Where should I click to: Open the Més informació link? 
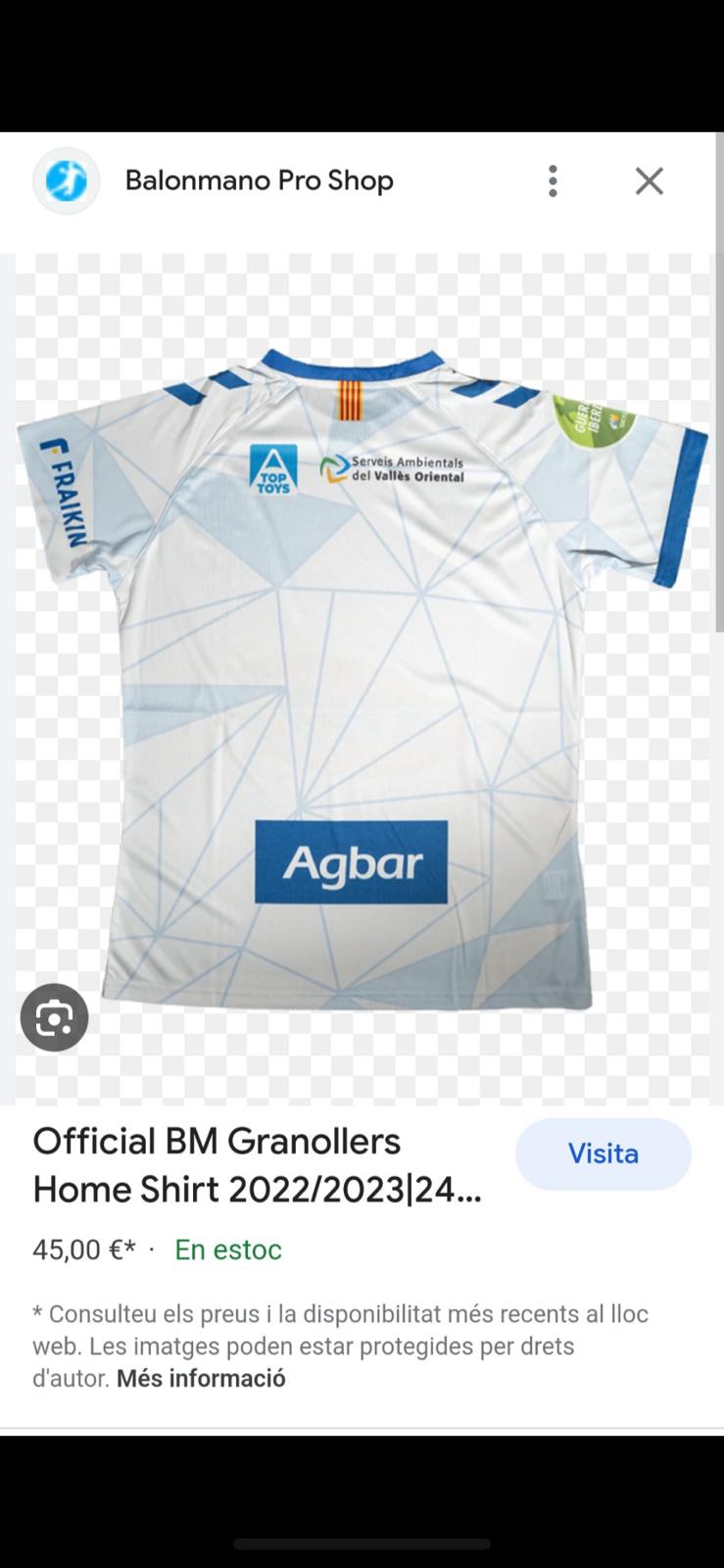[x=201, y=1378]
